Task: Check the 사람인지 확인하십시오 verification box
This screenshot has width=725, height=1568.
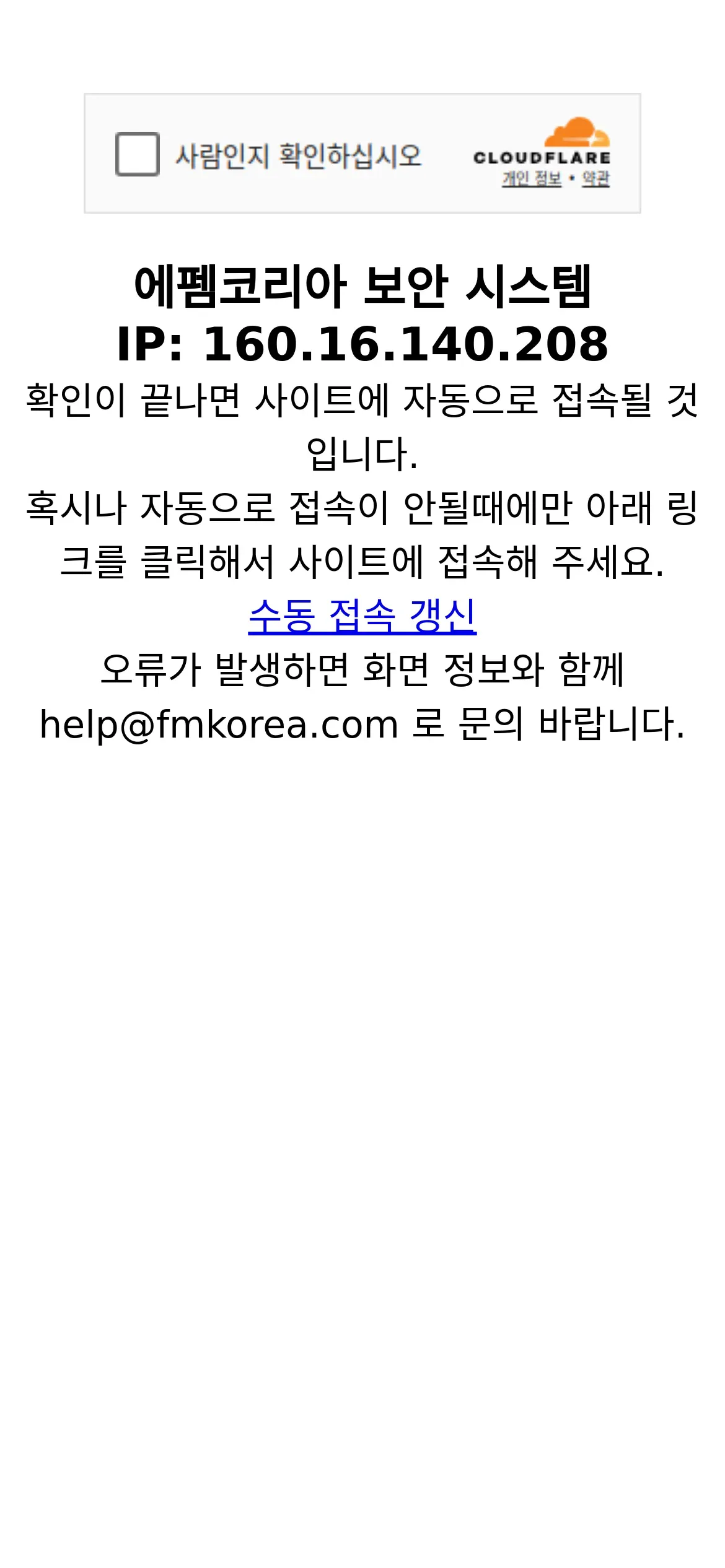Action: tap(137, 154)
